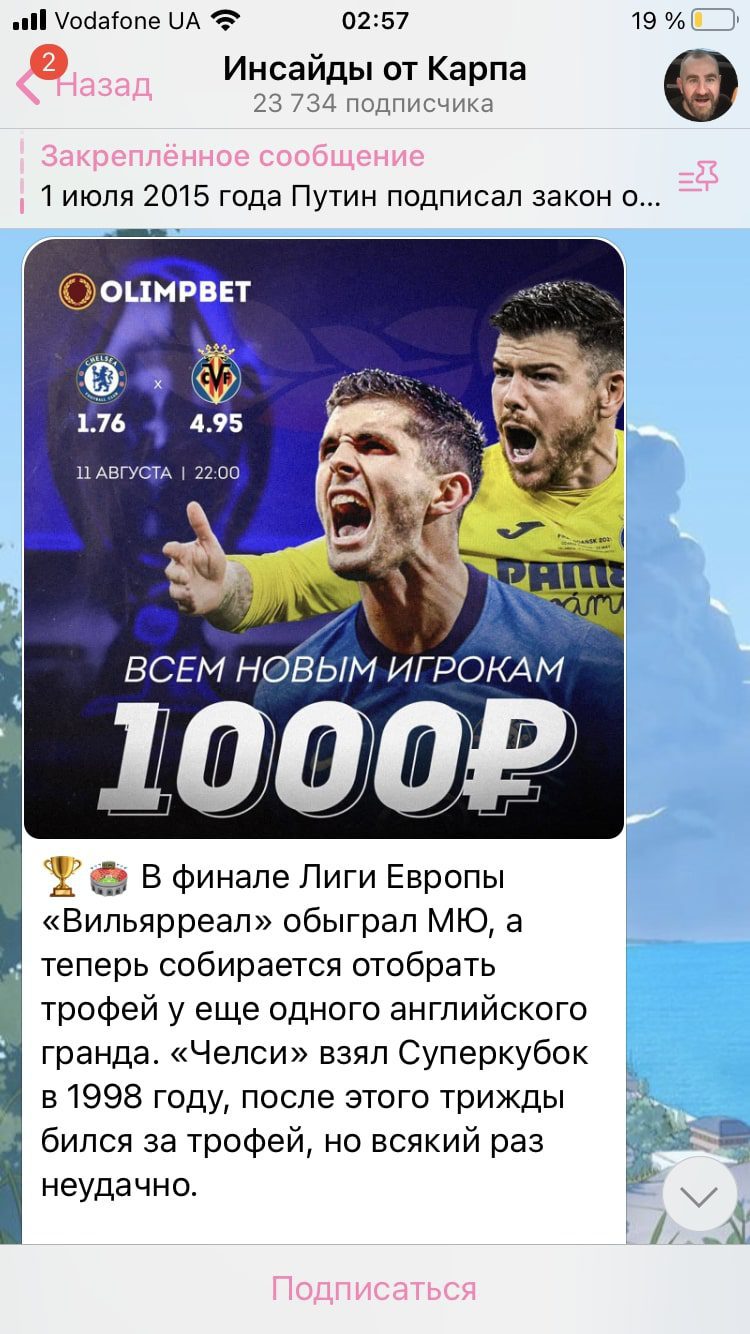Open channel info for Инсайды от Карпа
750x1334 pixels.
tap(374, 84)
